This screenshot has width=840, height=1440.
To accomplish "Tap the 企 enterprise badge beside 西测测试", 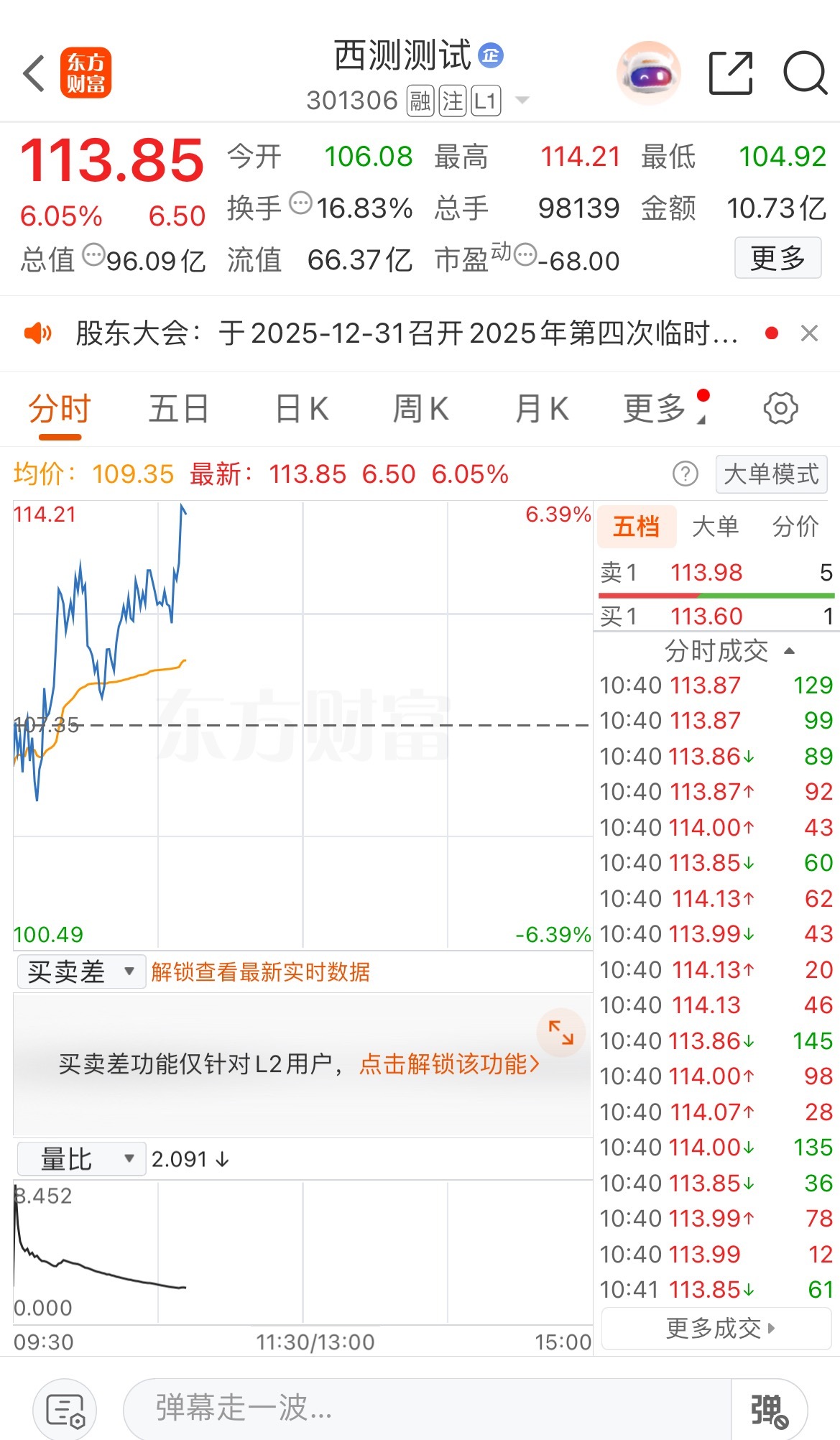I will point(491,54).
